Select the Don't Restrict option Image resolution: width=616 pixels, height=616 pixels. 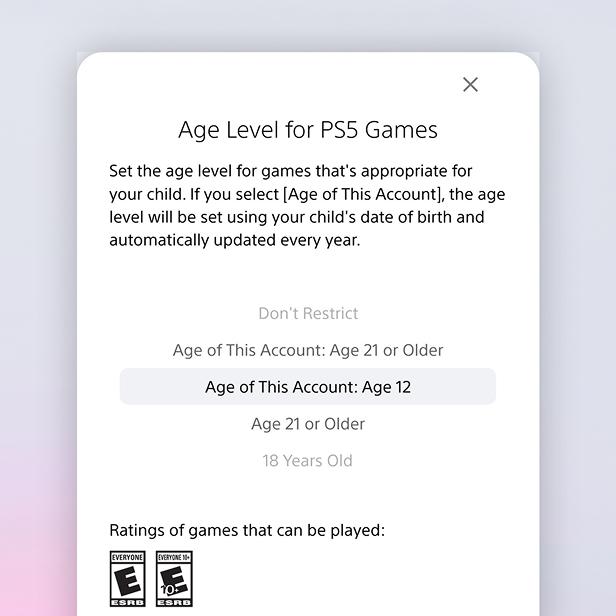coord(308,313)
